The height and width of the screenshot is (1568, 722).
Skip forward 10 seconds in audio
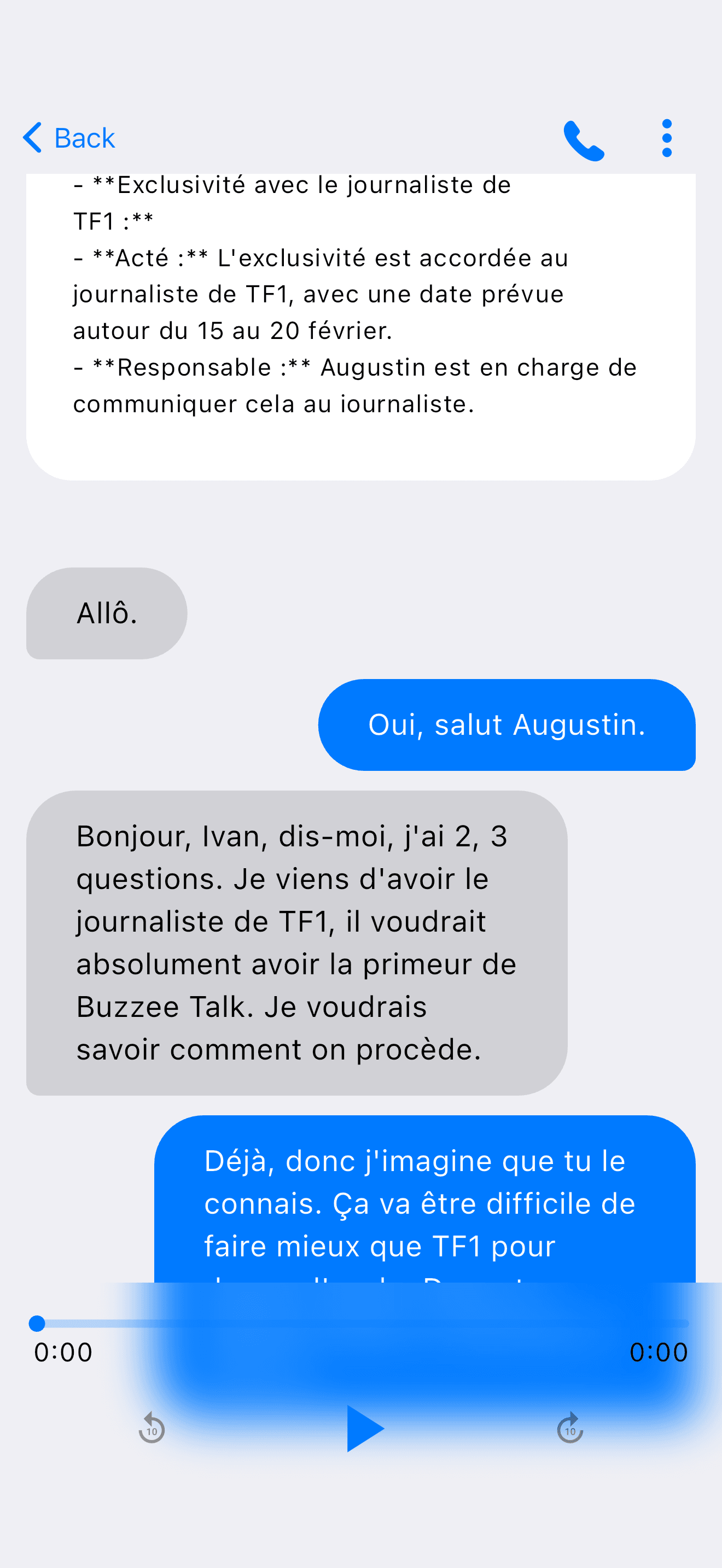point(570,1428)
